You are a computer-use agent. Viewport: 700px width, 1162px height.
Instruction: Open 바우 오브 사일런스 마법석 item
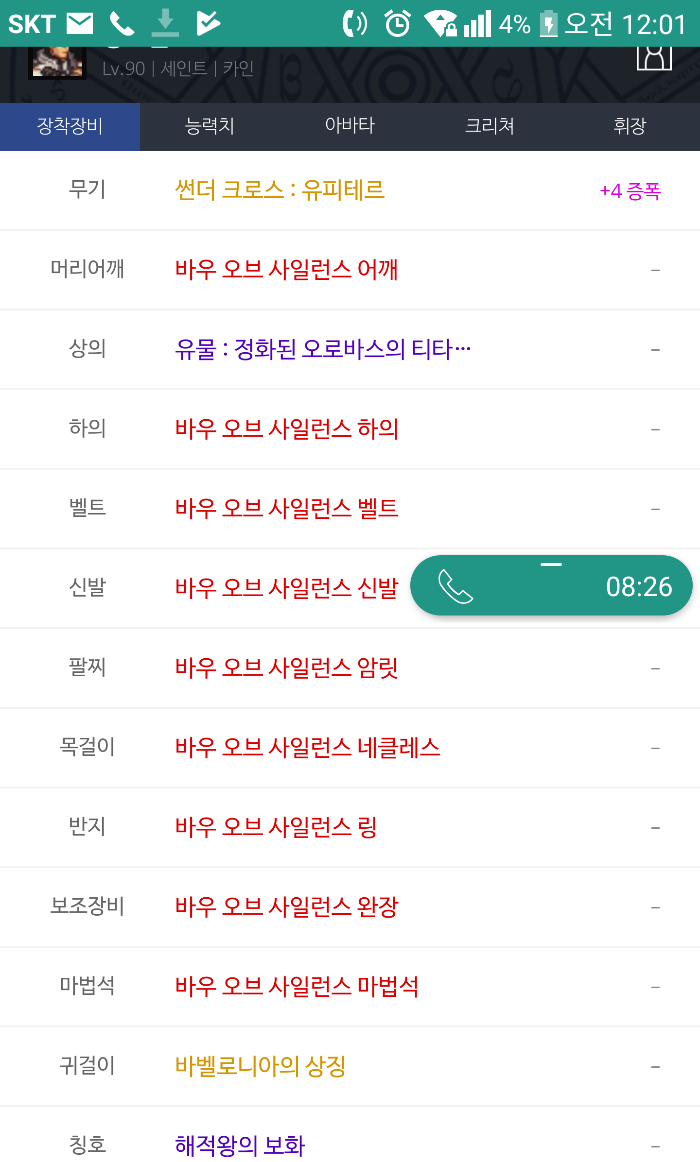click(x=297, y=986)
